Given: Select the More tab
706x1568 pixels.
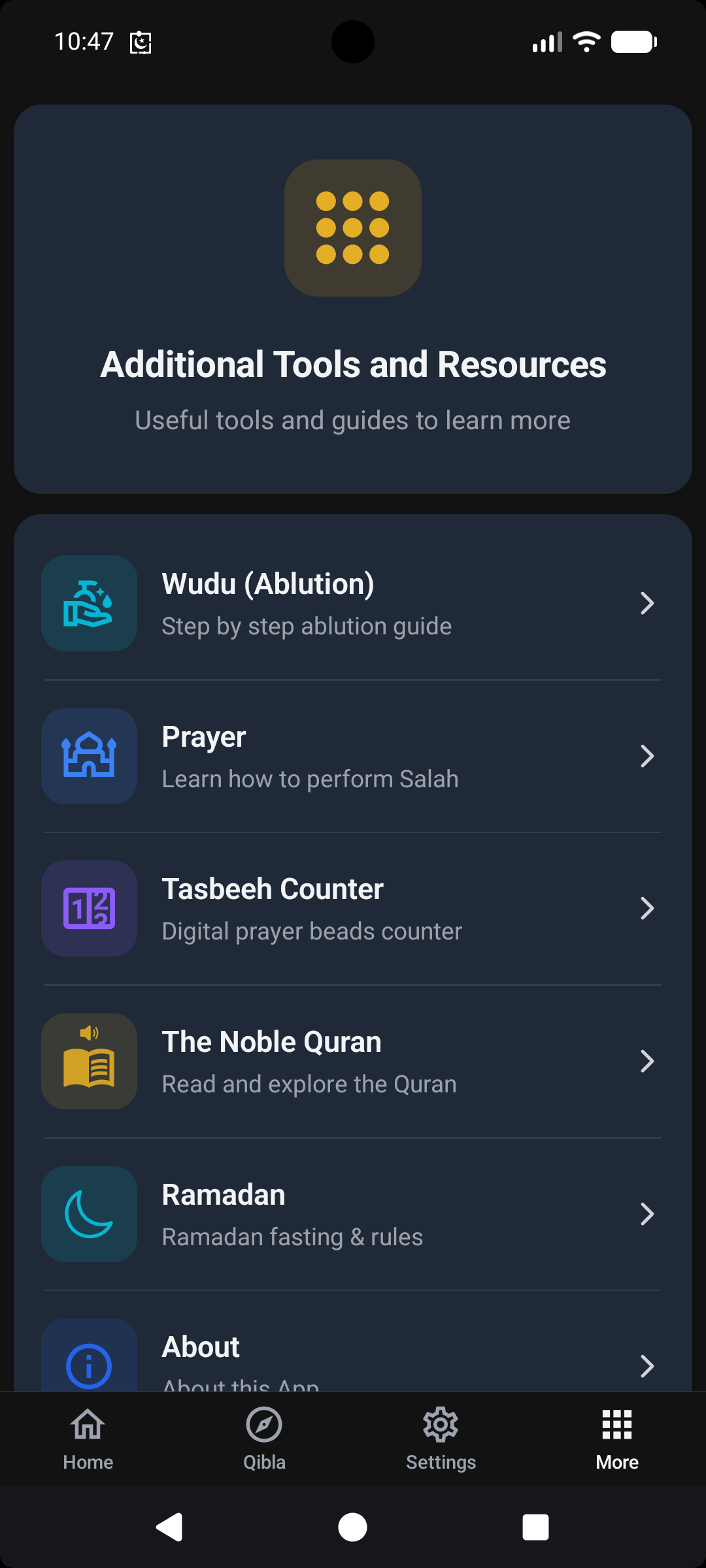Looking at the screenshot, I should (617, 1439).
